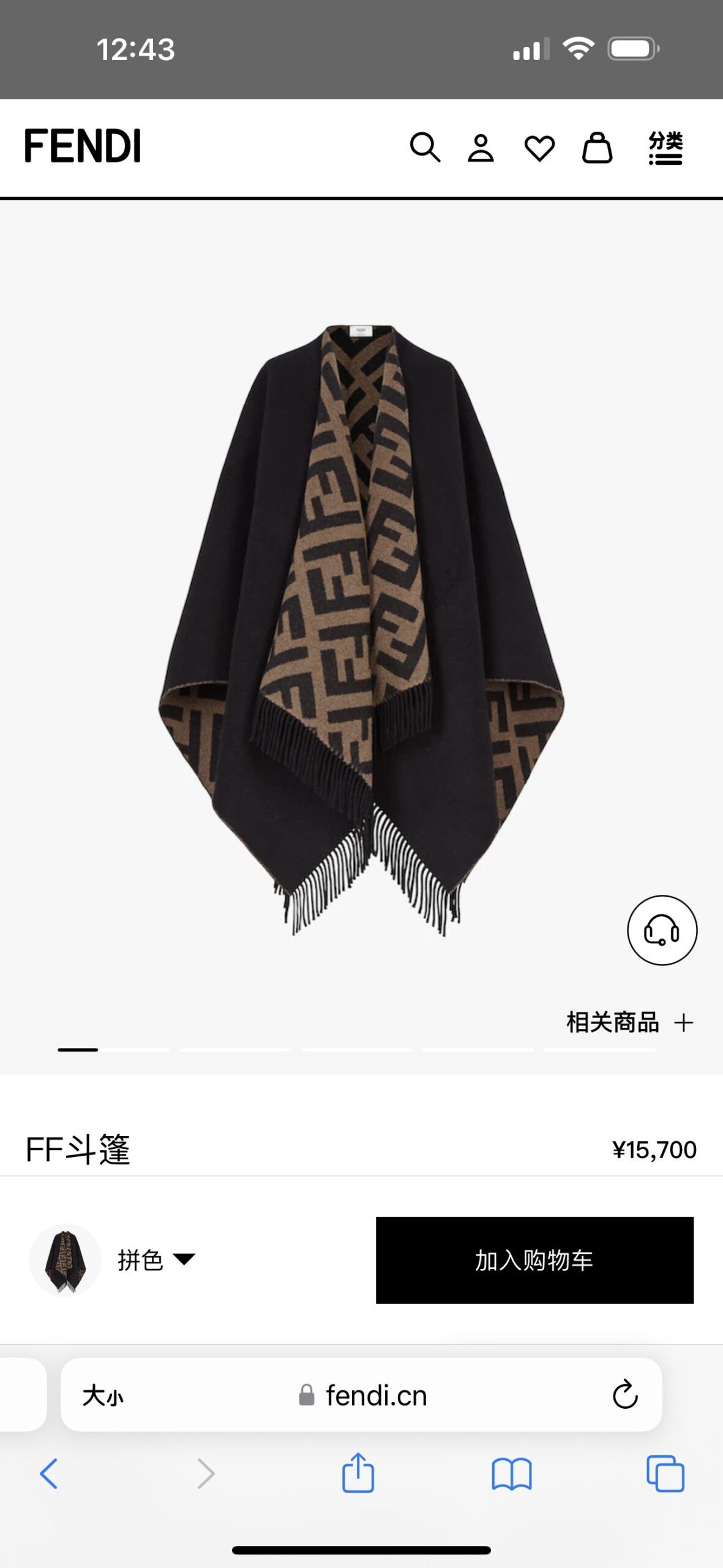
Task: Open the wishlist heart icon
Action: point(539,148)
